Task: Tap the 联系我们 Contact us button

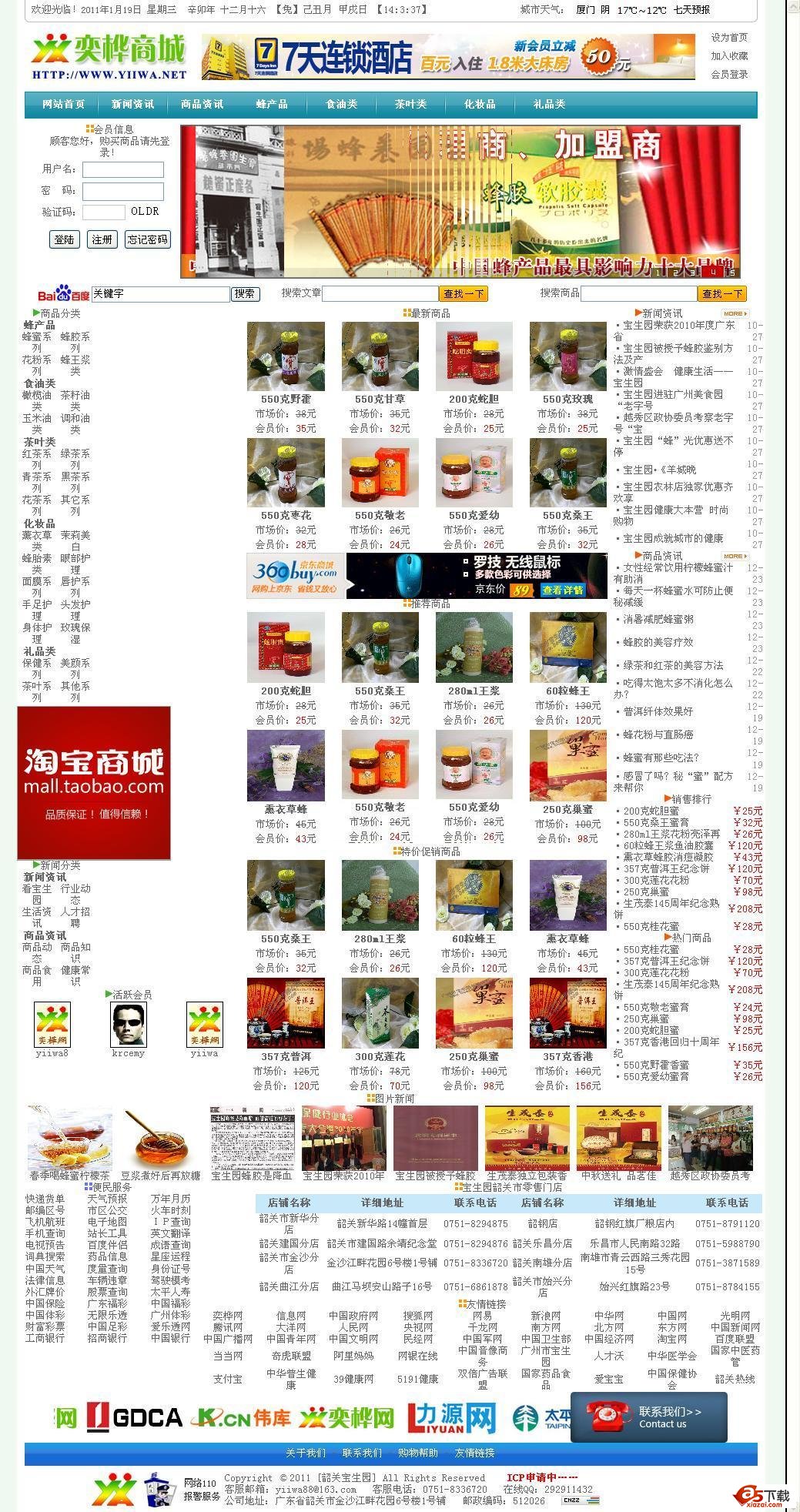Action: [x=649, y=1417]
